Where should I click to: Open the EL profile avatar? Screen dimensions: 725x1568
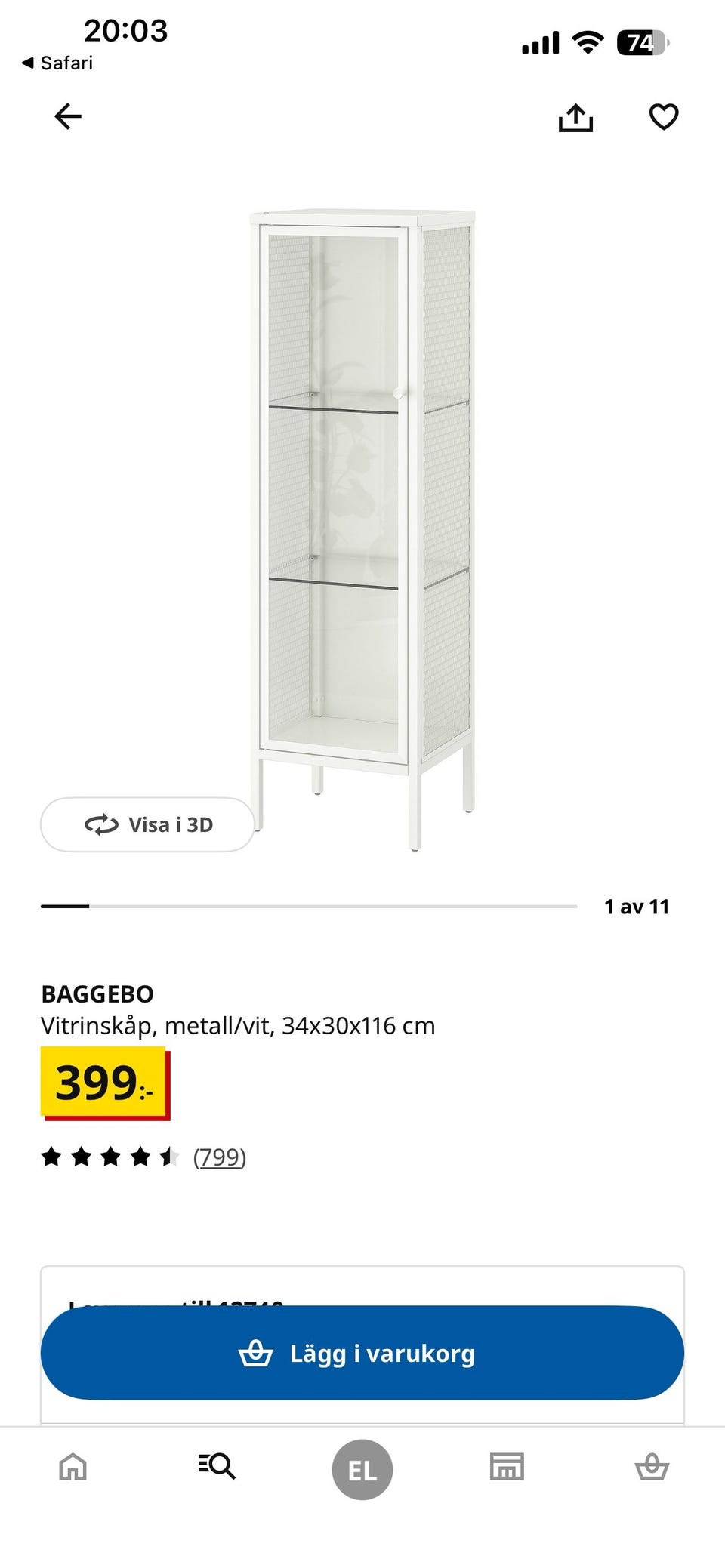coord(362,1468)
